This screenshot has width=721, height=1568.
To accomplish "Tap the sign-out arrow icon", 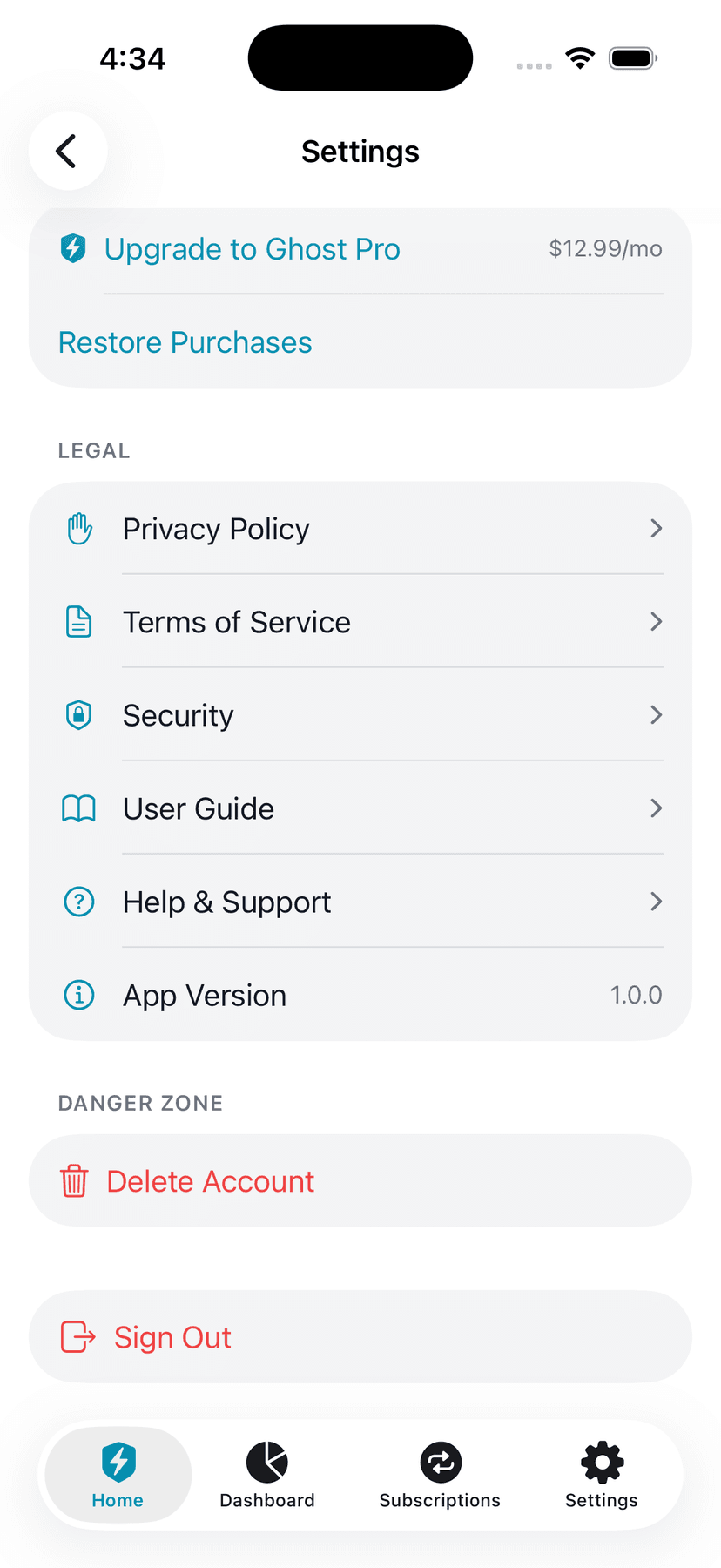I will (78, 1337).
